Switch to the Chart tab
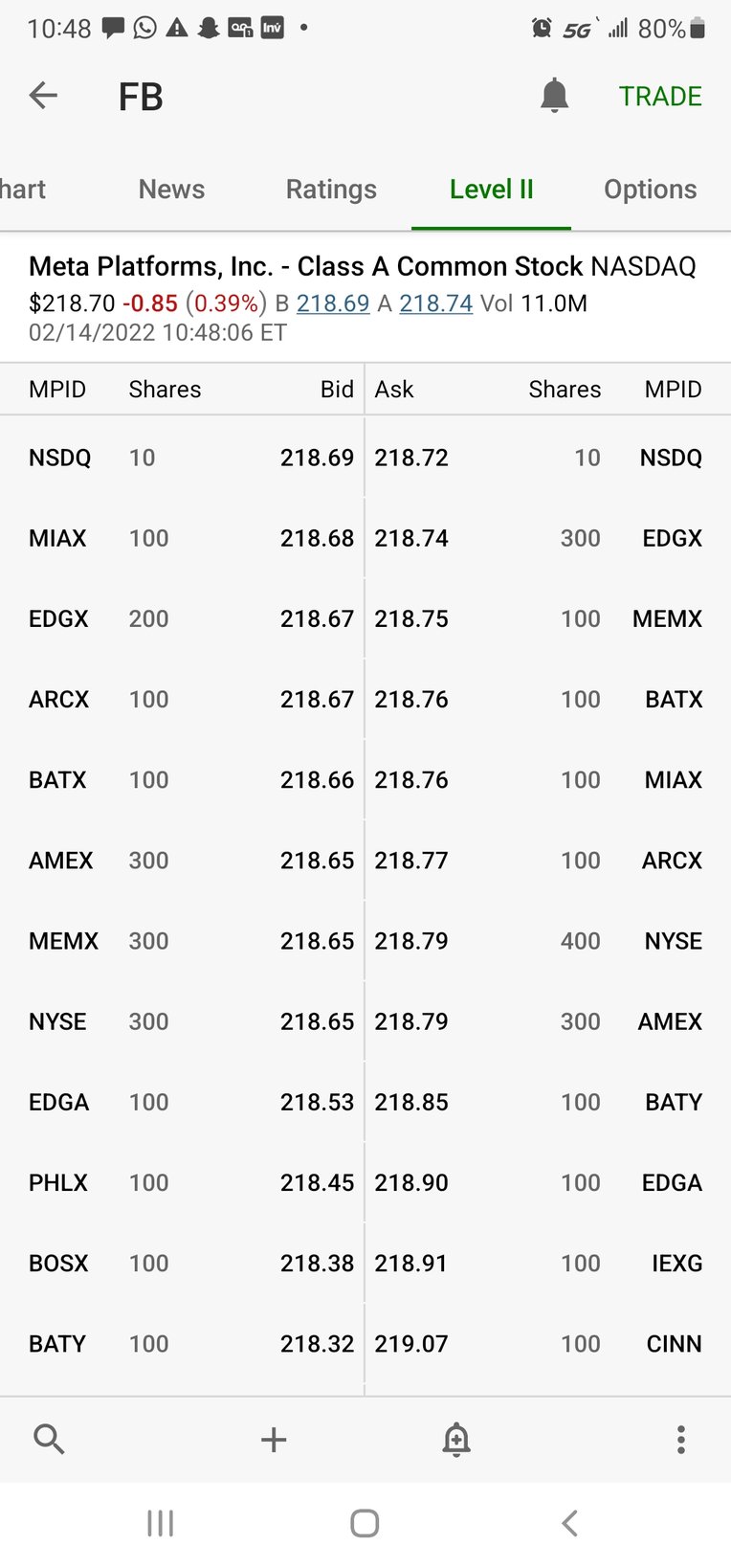The image size is (731, 1568). (x=23, y=190)
